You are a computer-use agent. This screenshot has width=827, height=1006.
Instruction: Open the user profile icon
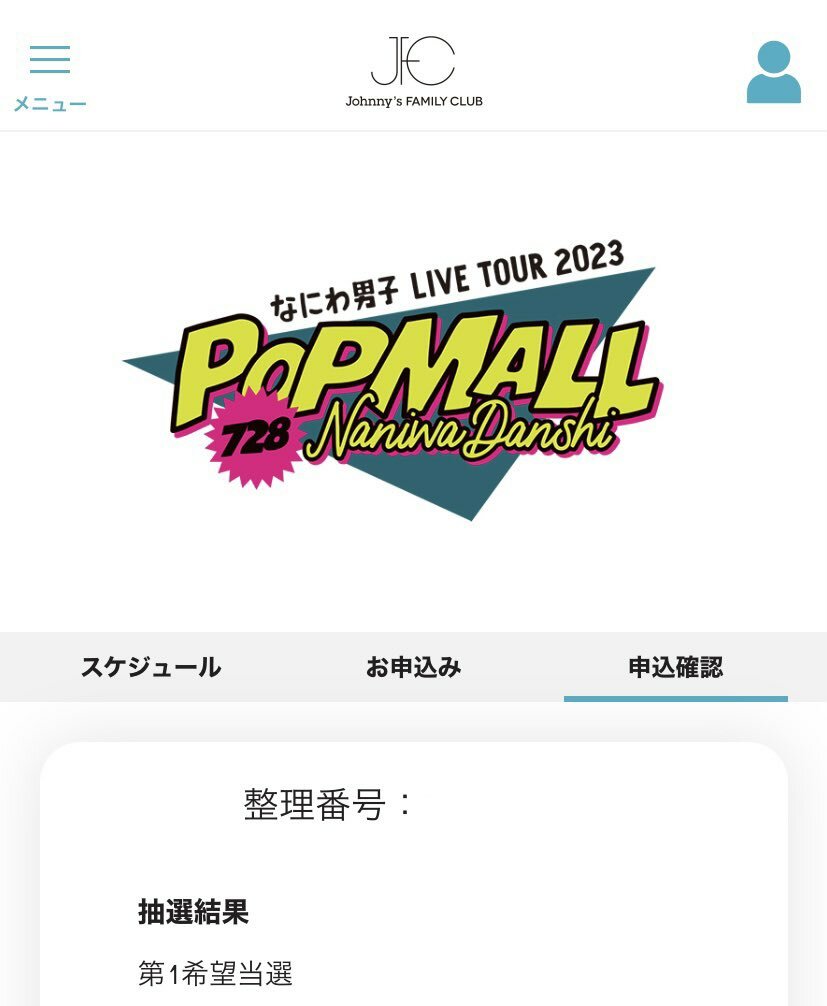tap(773, 72)
